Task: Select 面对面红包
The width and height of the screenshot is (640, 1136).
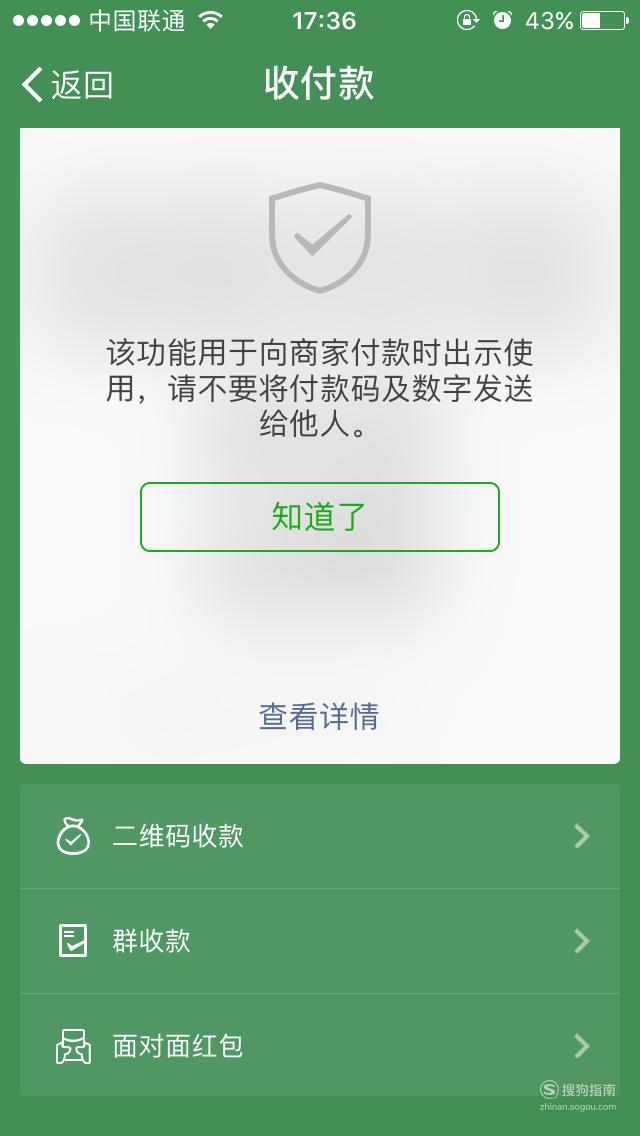Action: click(320, 1045)
